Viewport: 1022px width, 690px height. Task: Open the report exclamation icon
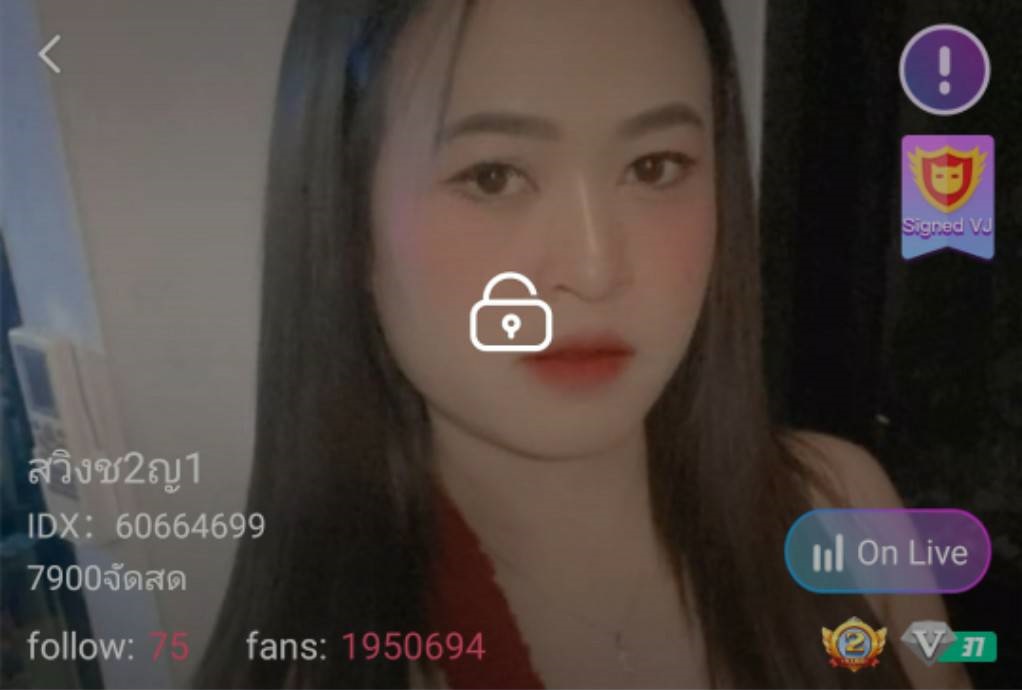coord(944,70)
